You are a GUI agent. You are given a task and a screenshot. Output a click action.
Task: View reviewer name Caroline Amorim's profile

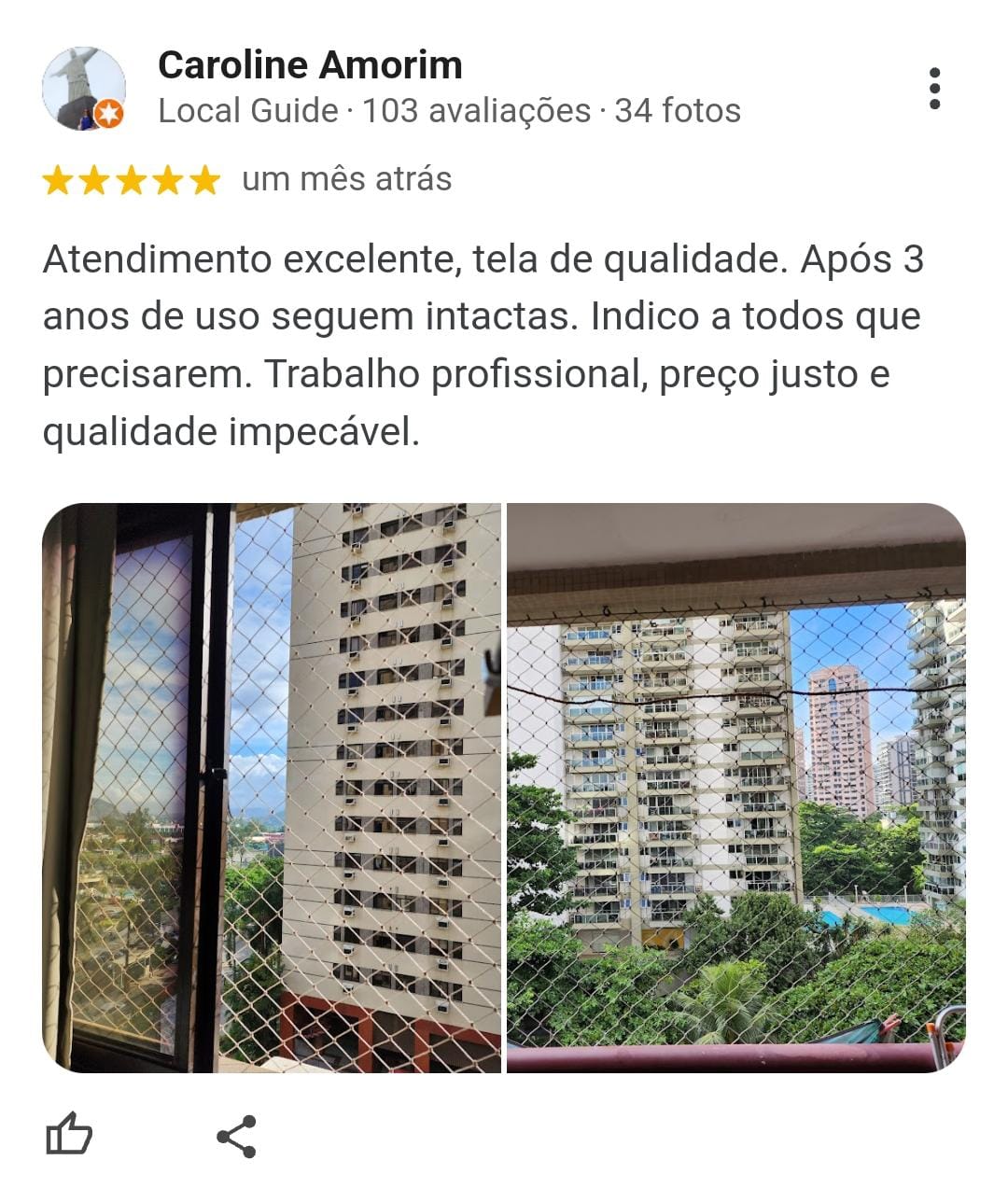point(310,65)
